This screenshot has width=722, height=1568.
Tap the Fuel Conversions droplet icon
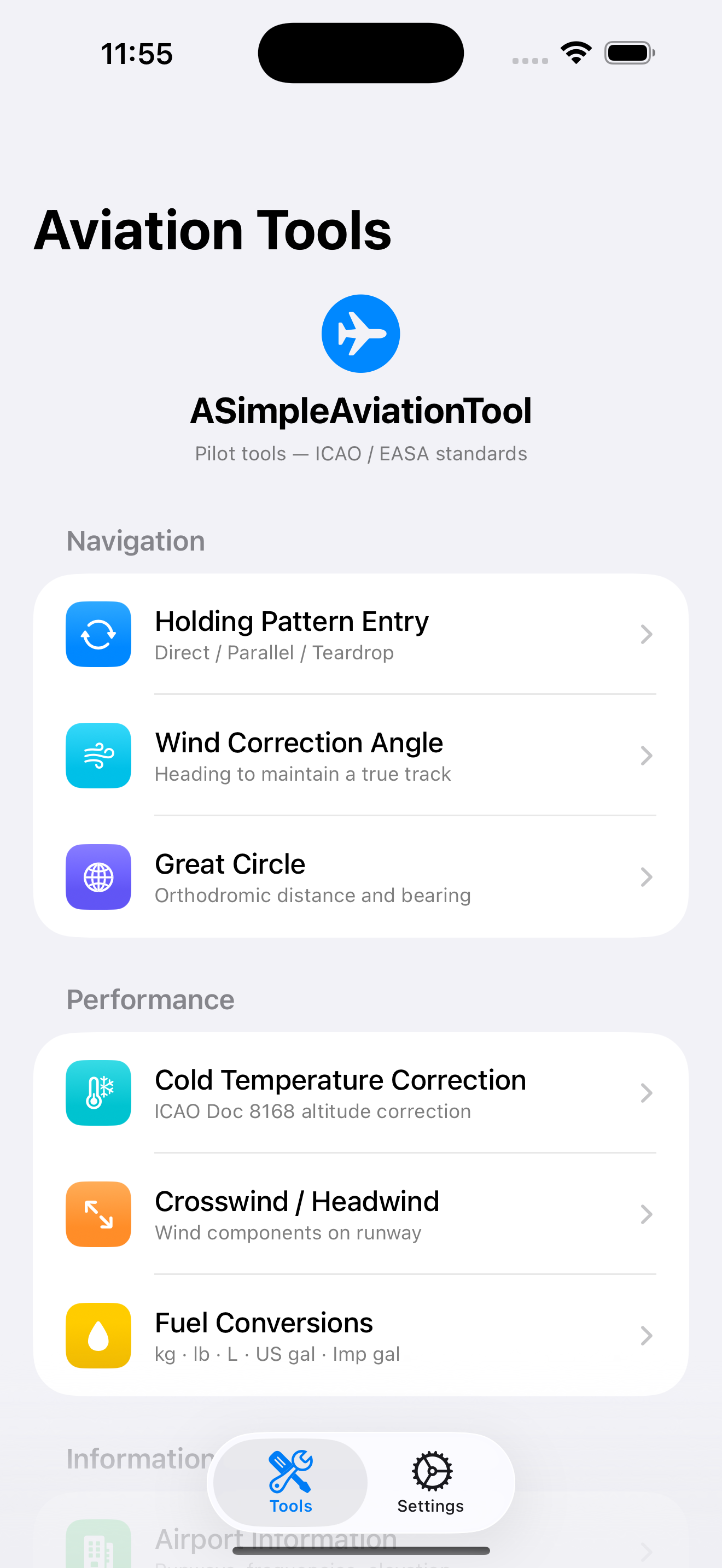click(x=98, y=1336)
